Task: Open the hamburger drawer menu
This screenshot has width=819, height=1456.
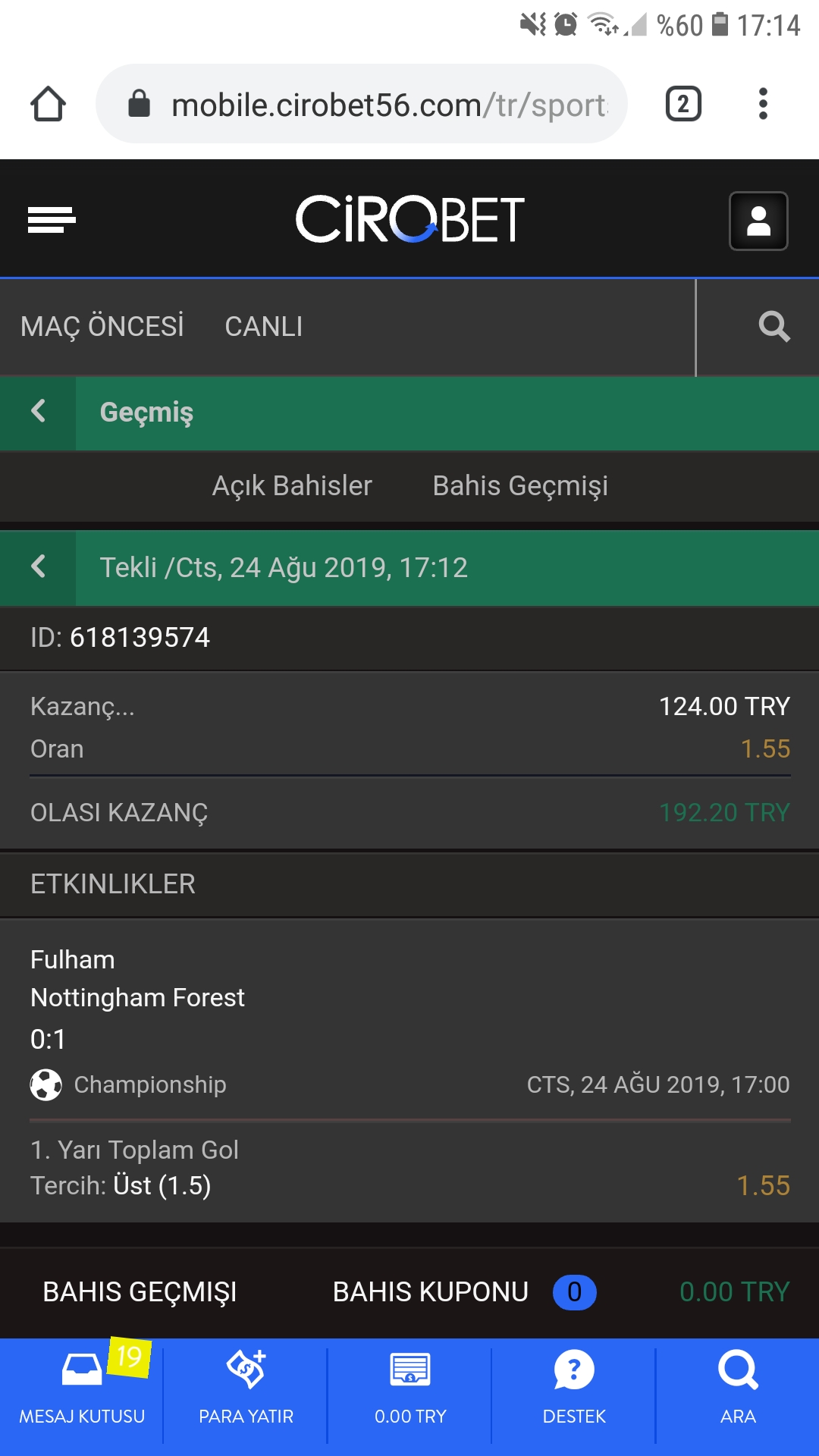Action: (52, 220)
